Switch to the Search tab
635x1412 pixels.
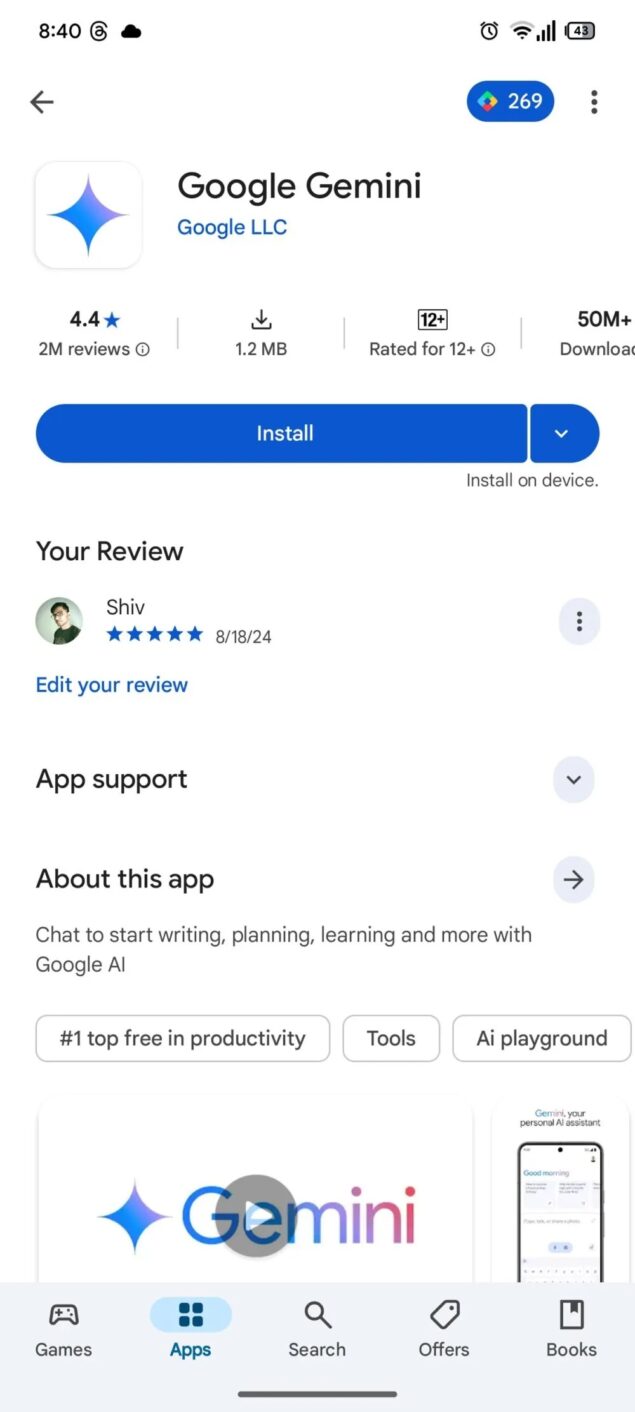(x=317, y=1330)
